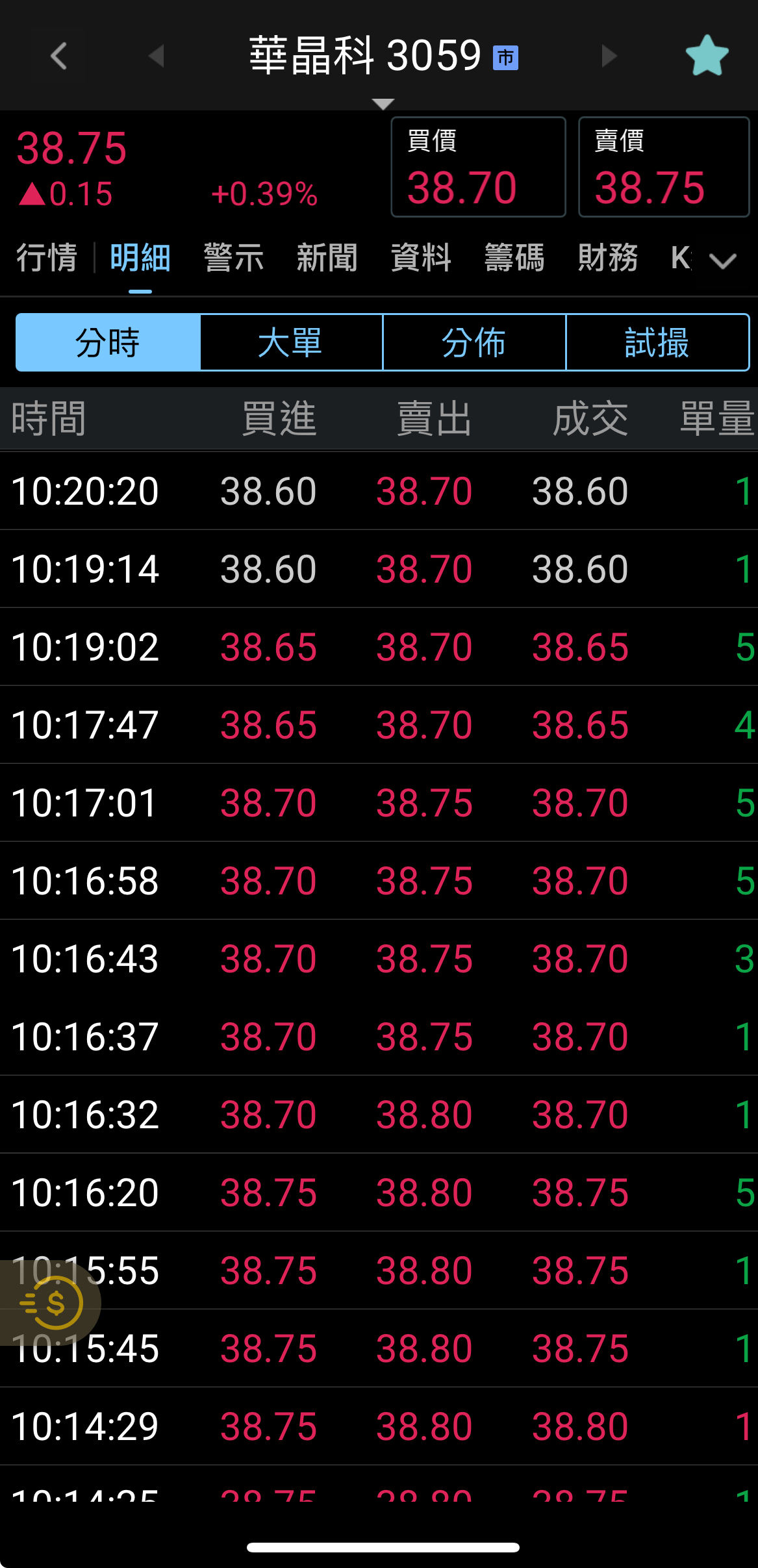Open the 新聞 tab

[x=327, y=258]
